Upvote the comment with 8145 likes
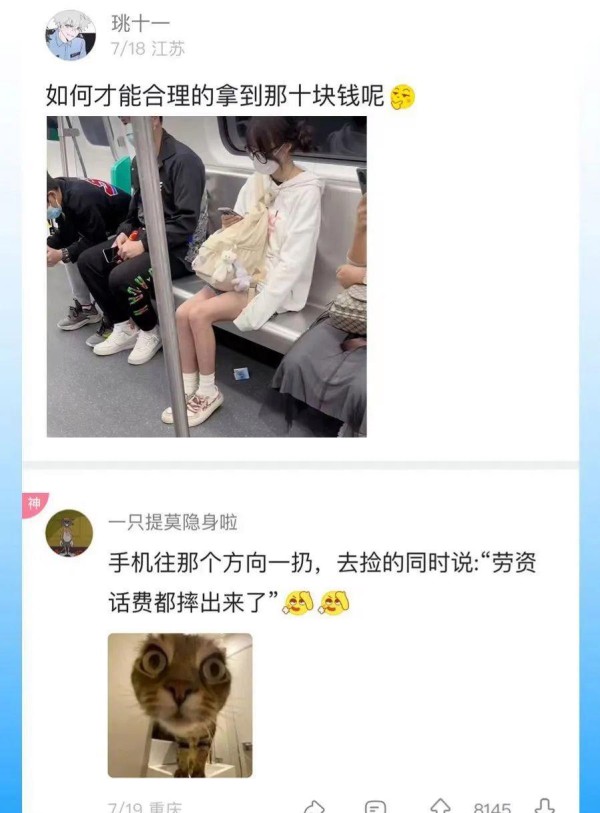 click(440, 806)
